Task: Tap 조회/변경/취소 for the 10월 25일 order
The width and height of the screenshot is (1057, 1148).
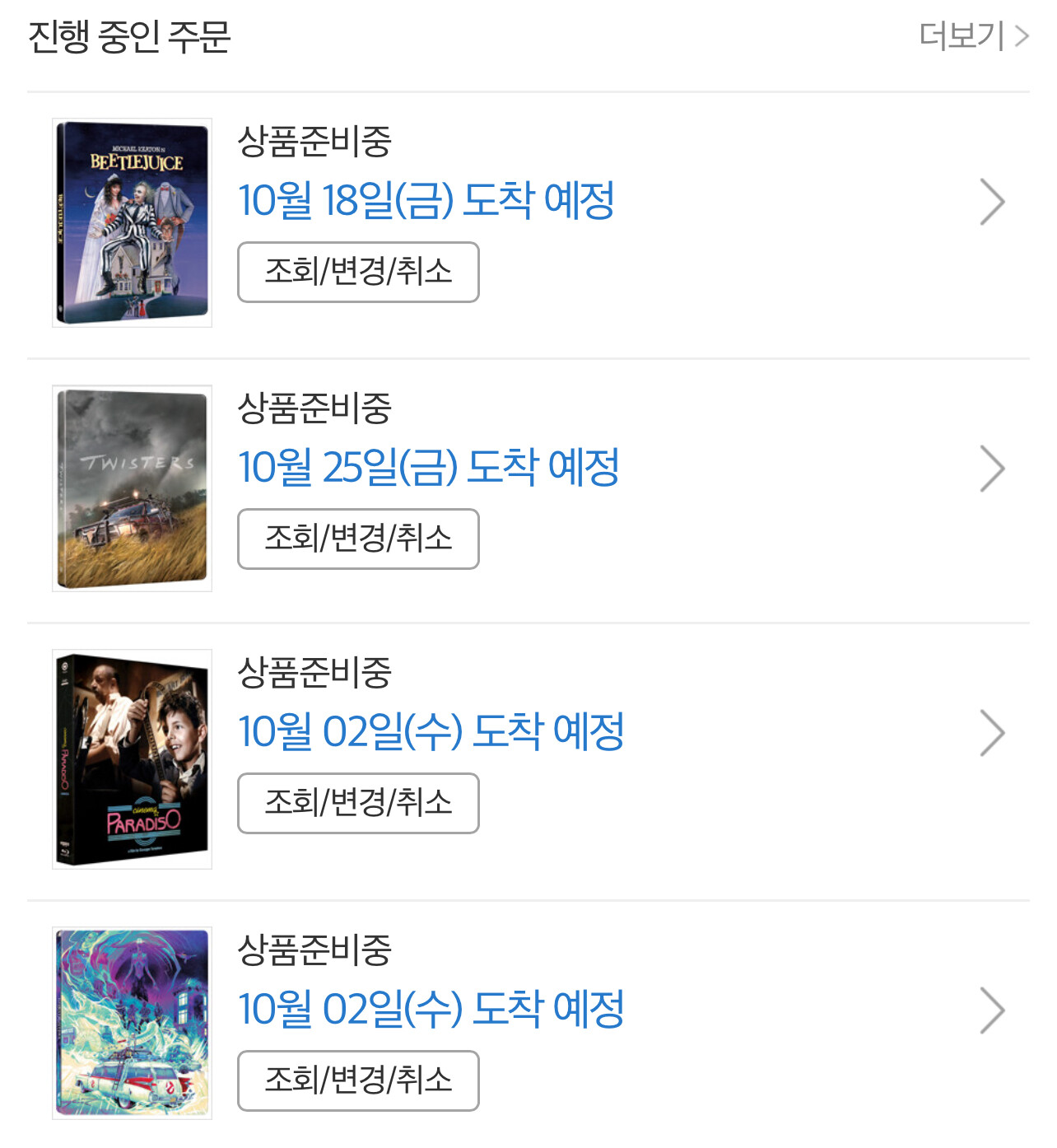Action: pyautogui.click(x=358, y=539)
